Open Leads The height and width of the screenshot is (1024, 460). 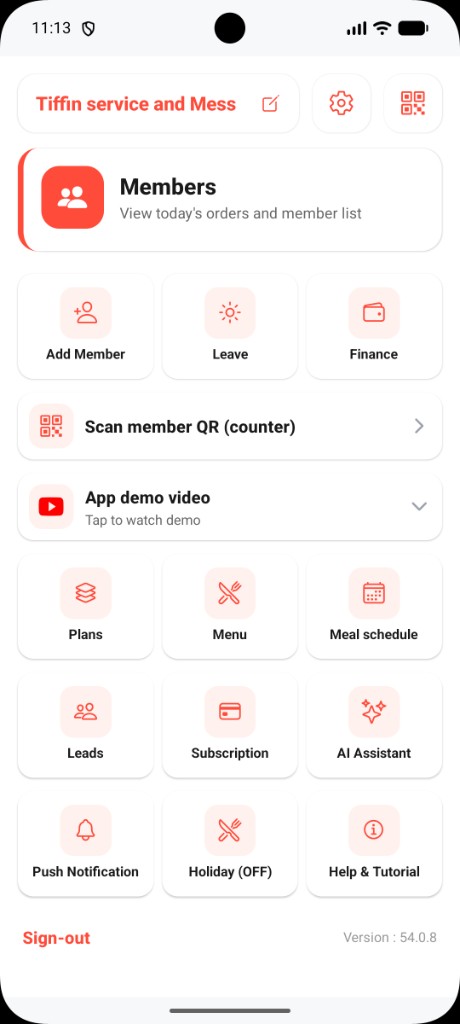tap(86, 726)
